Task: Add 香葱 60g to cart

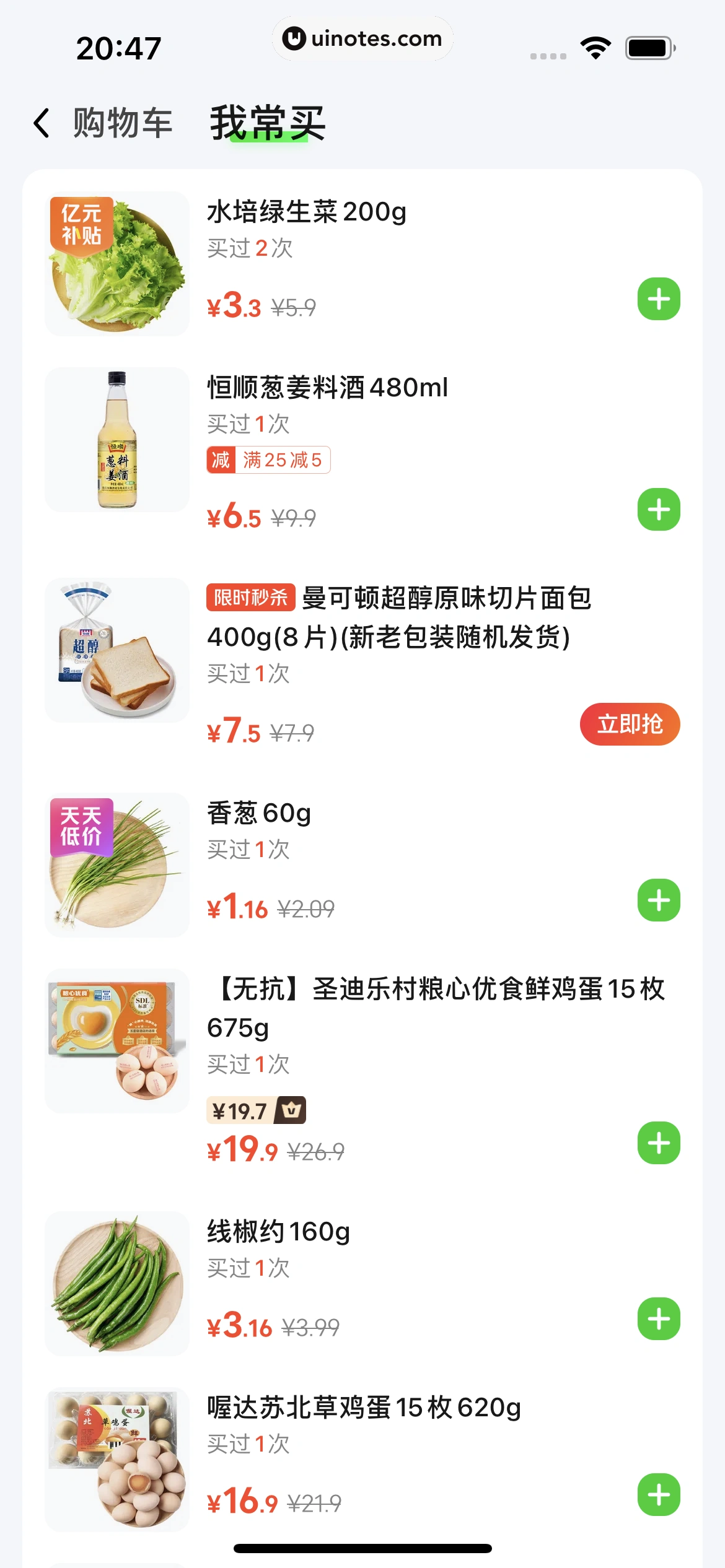Action: tap(659, 900)
